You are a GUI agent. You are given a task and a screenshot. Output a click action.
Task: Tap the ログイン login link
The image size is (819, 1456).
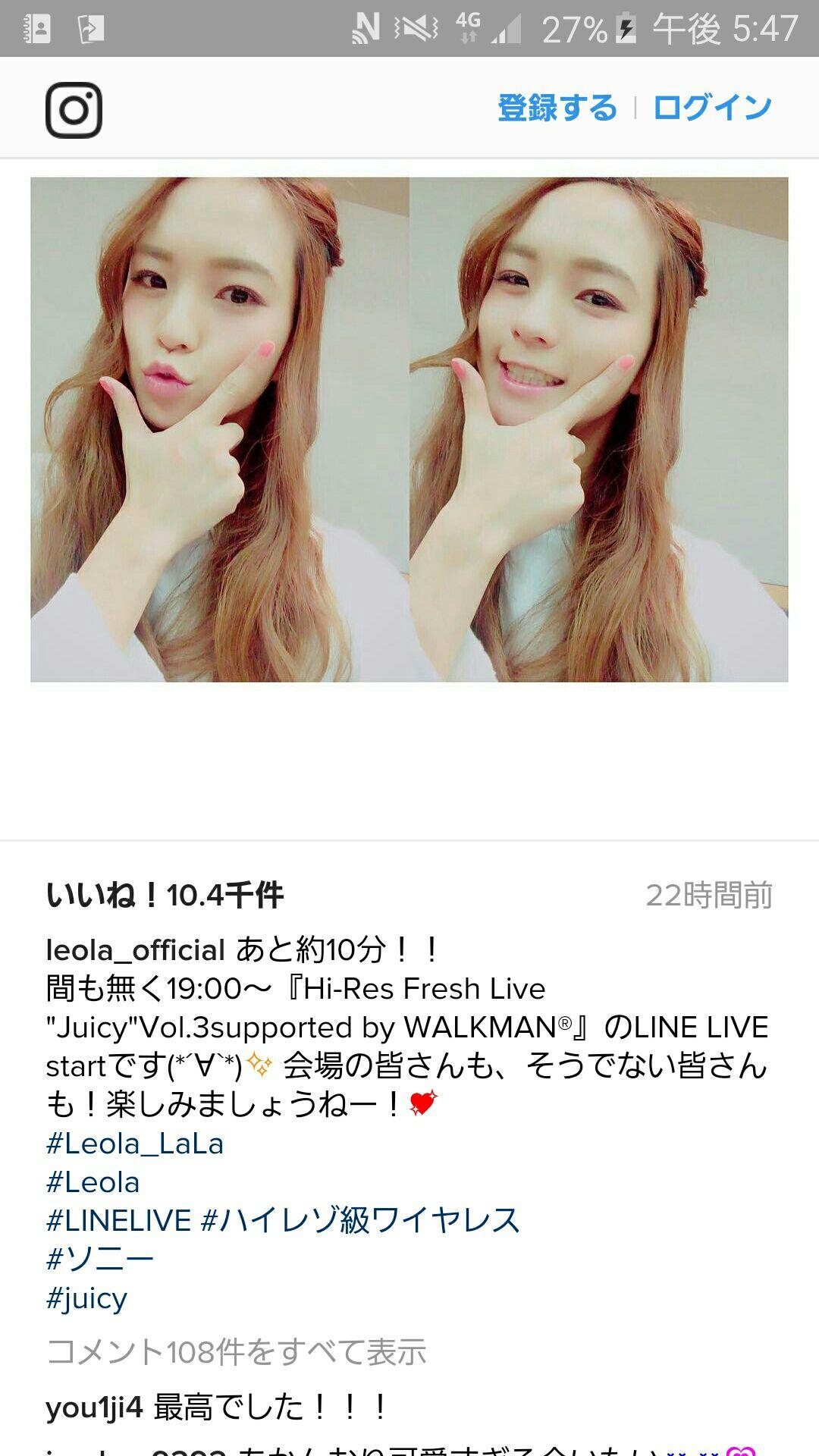pos(712,108)
